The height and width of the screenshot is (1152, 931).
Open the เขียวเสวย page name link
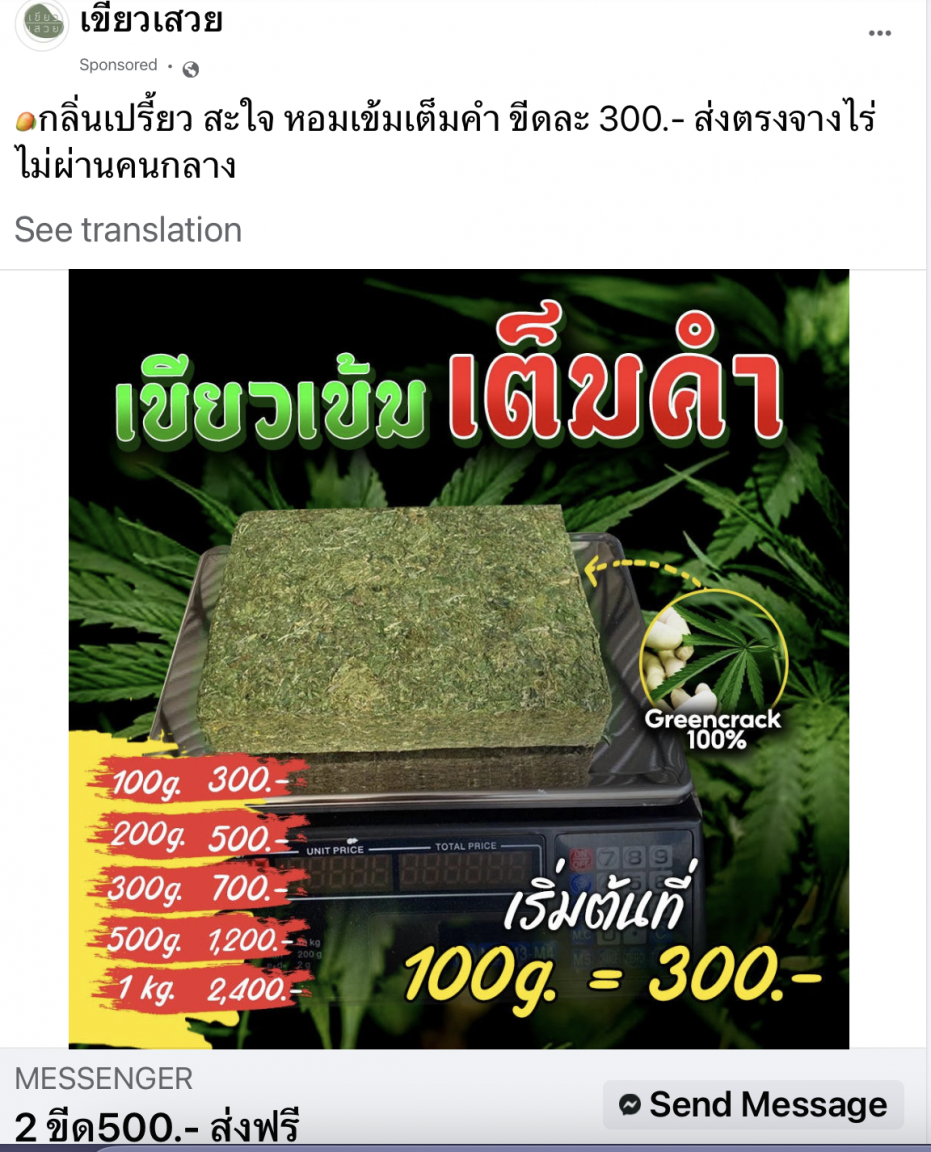(x=151, y=20)
